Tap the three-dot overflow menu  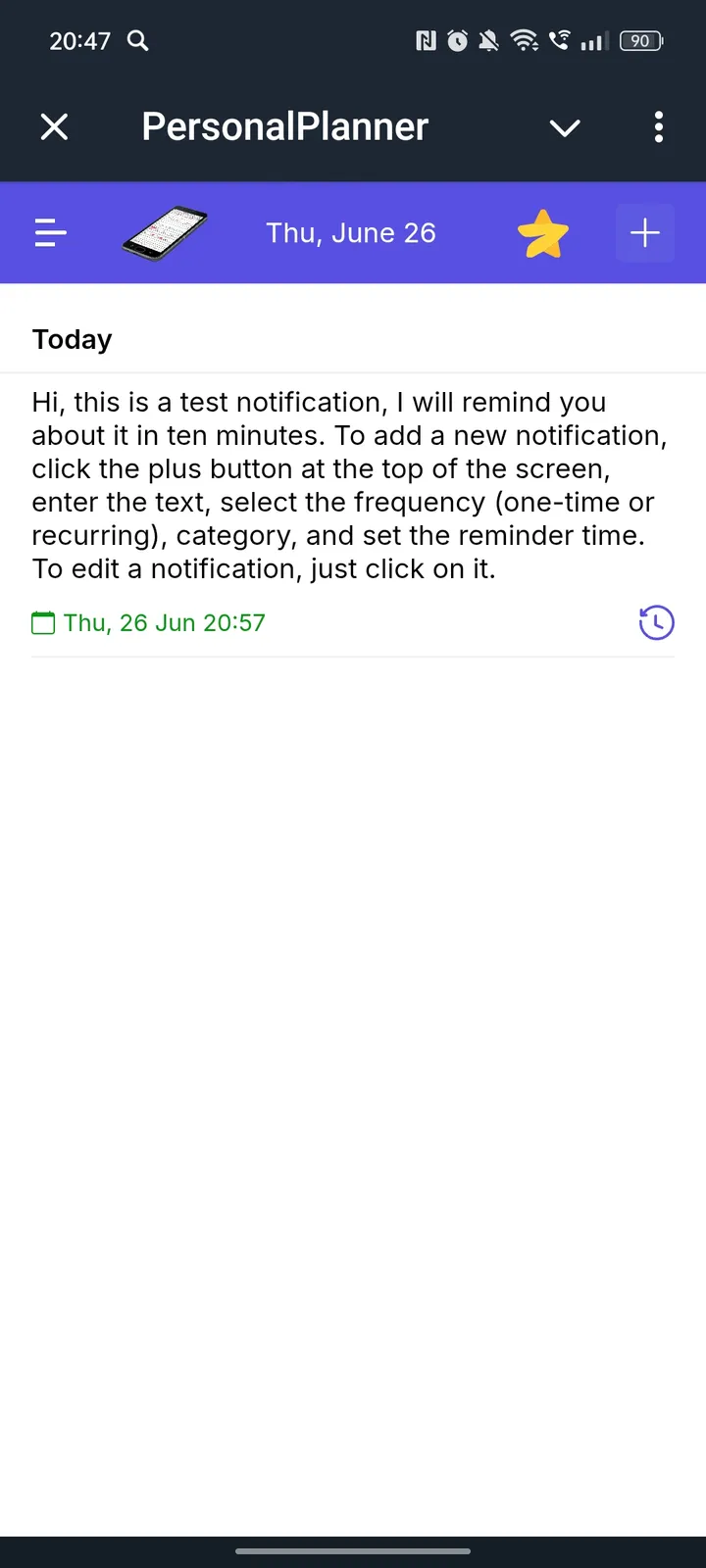(658, 127)
